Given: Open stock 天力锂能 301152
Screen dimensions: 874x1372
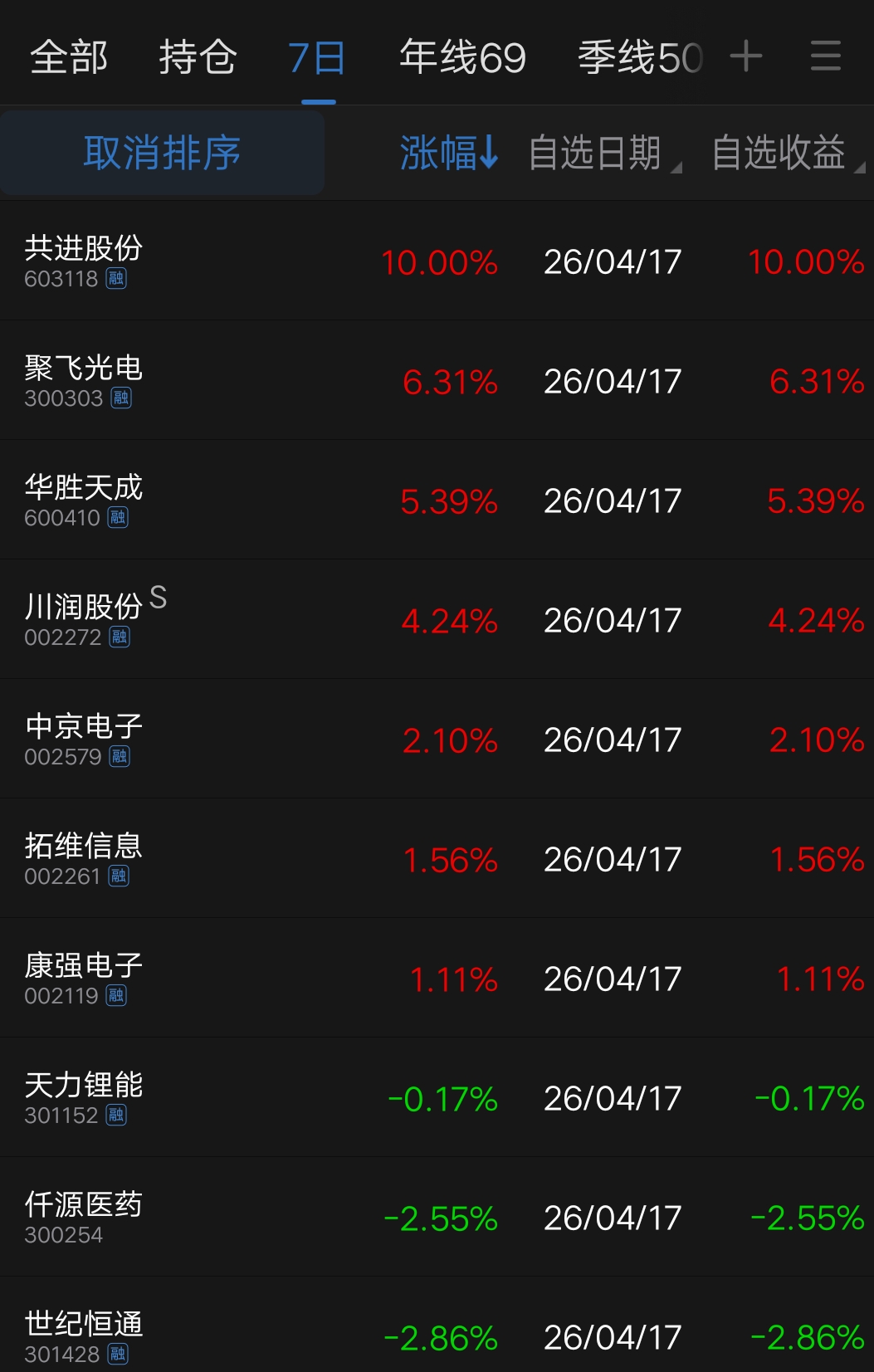Looking at the screenshot, I should 83,1097.
